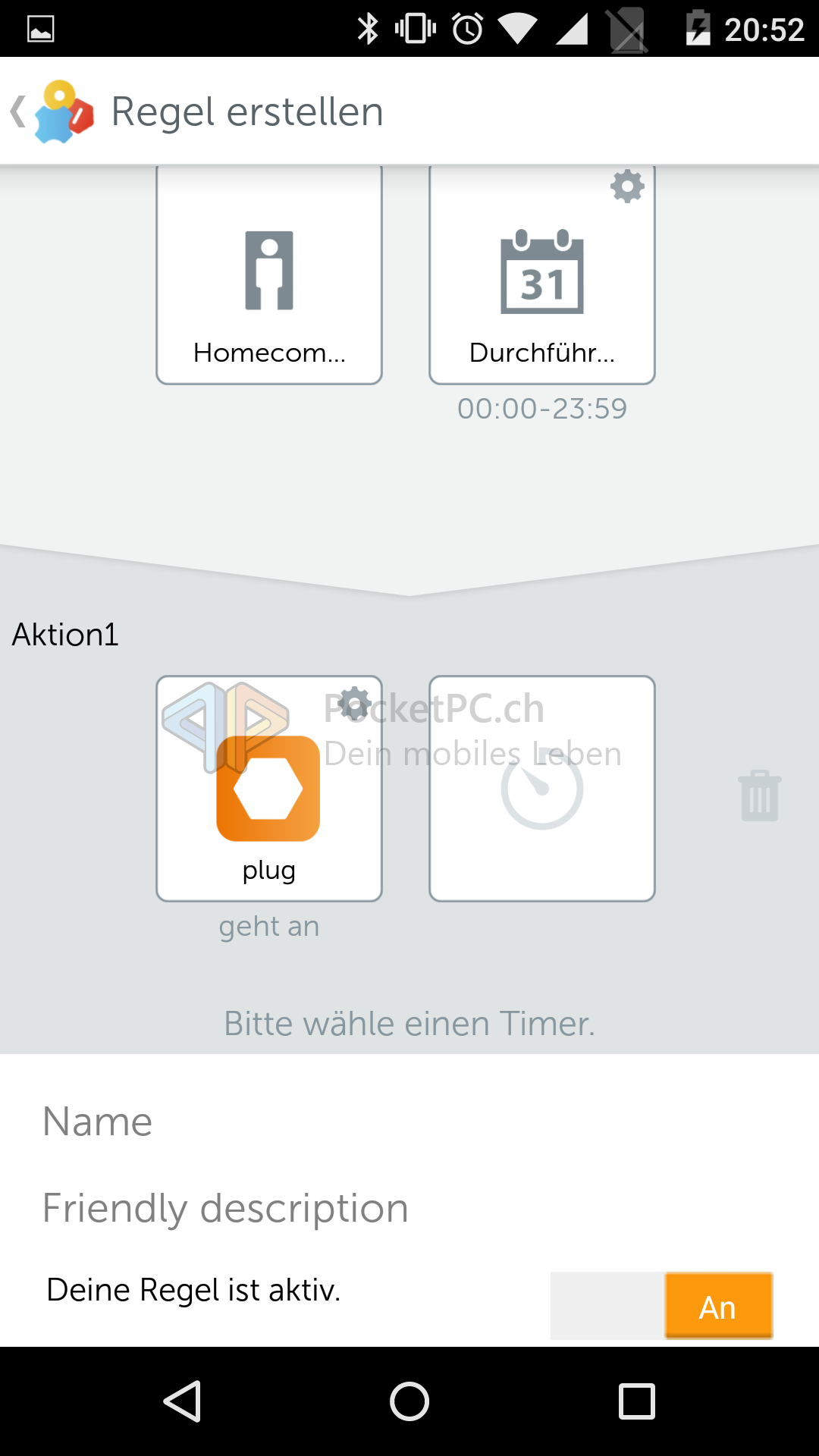819x1456 pixels.
Task: Open recent apps from navigation bar
Action: pos(636,1401)
